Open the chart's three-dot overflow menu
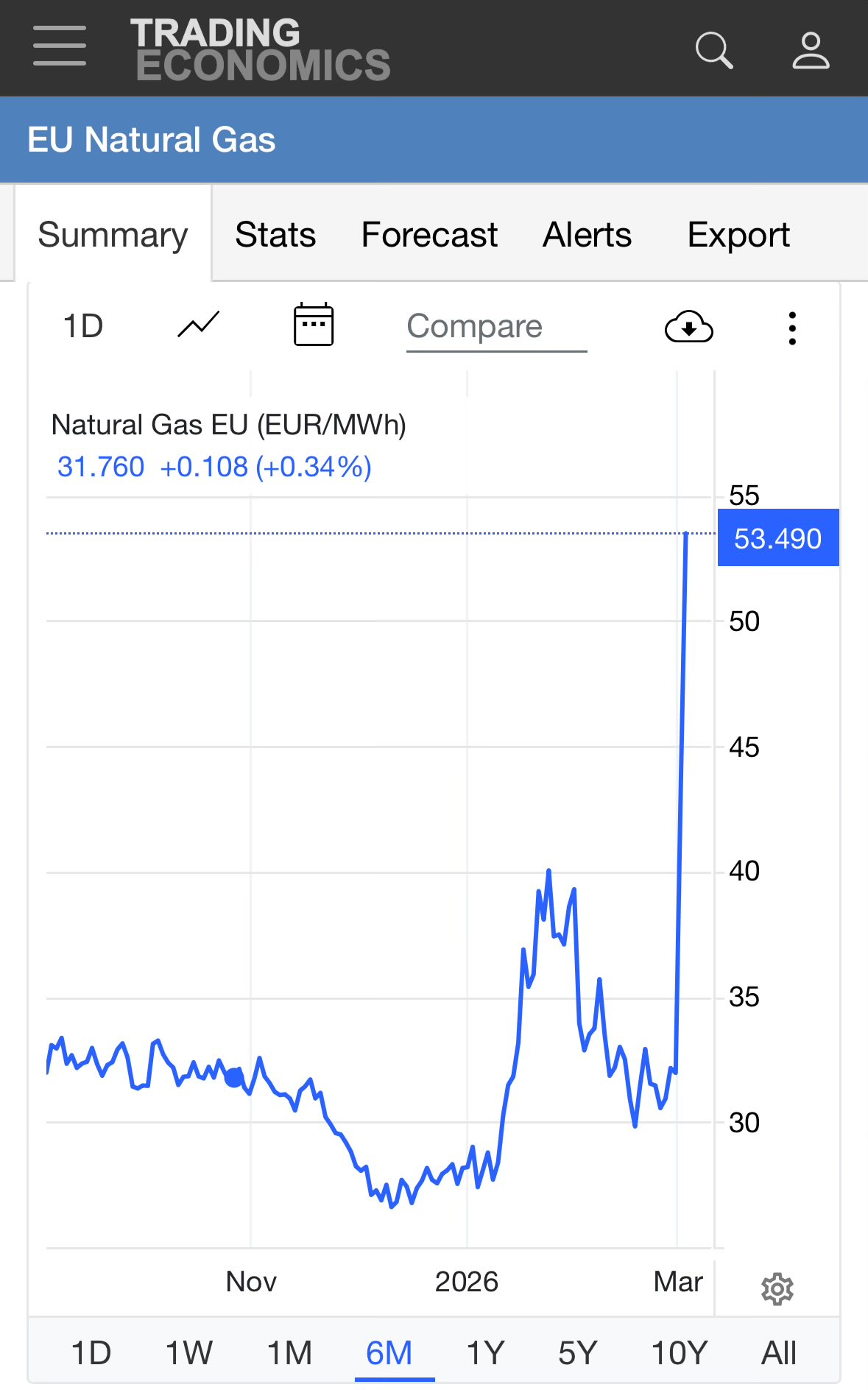868x1390 pixels. [x=792, y=328]
